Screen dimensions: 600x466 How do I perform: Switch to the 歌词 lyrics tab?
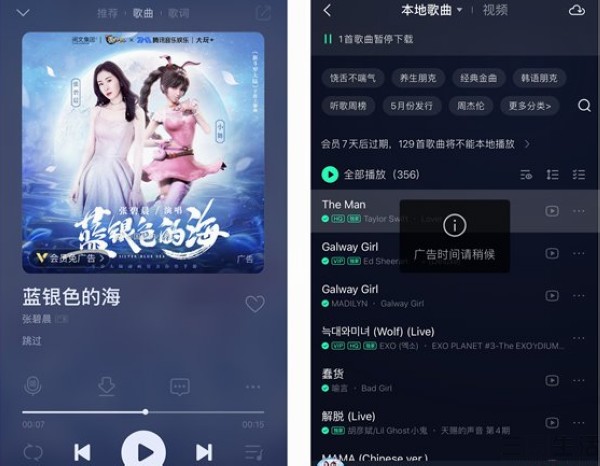tap(179, 14)
